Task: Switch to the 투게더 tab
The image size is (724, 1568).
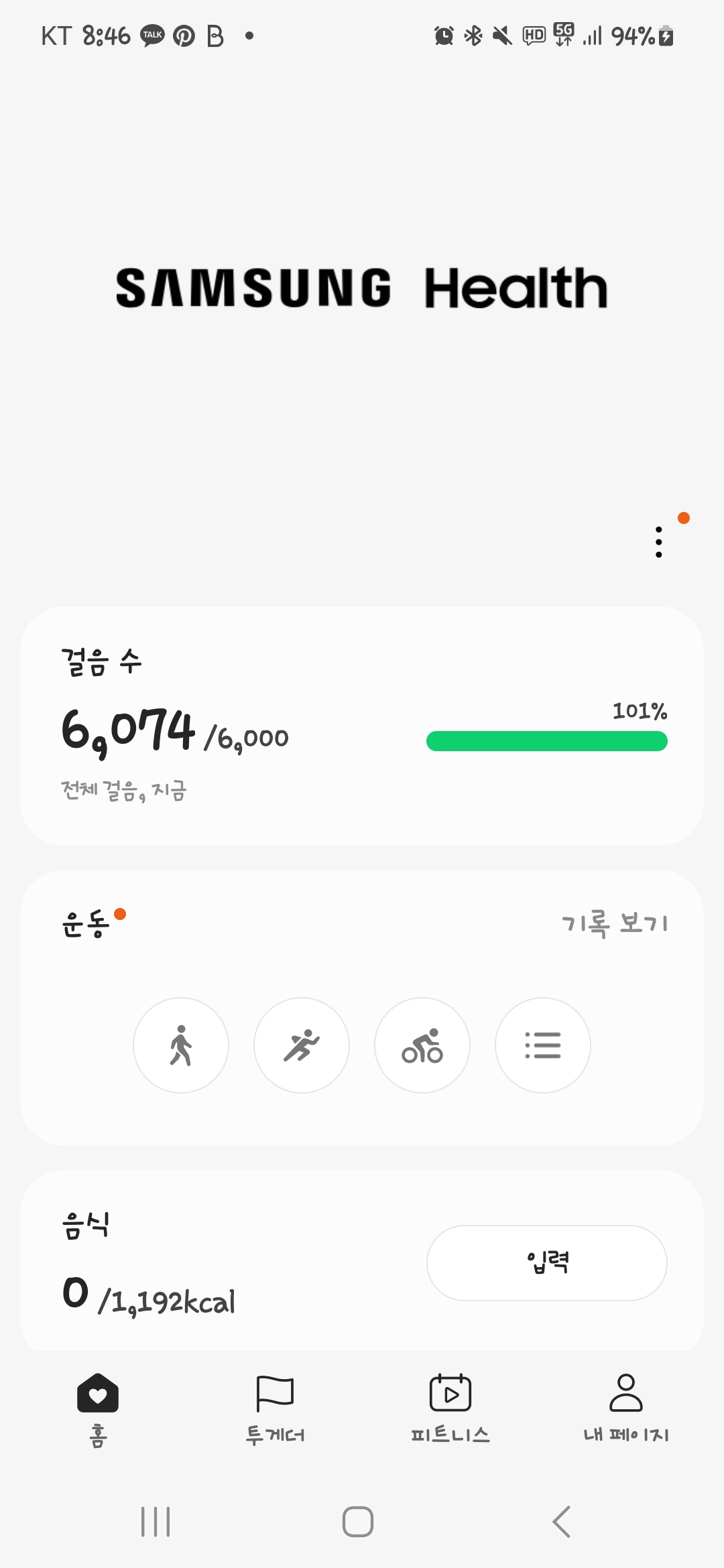Action: coord(275,1409)
